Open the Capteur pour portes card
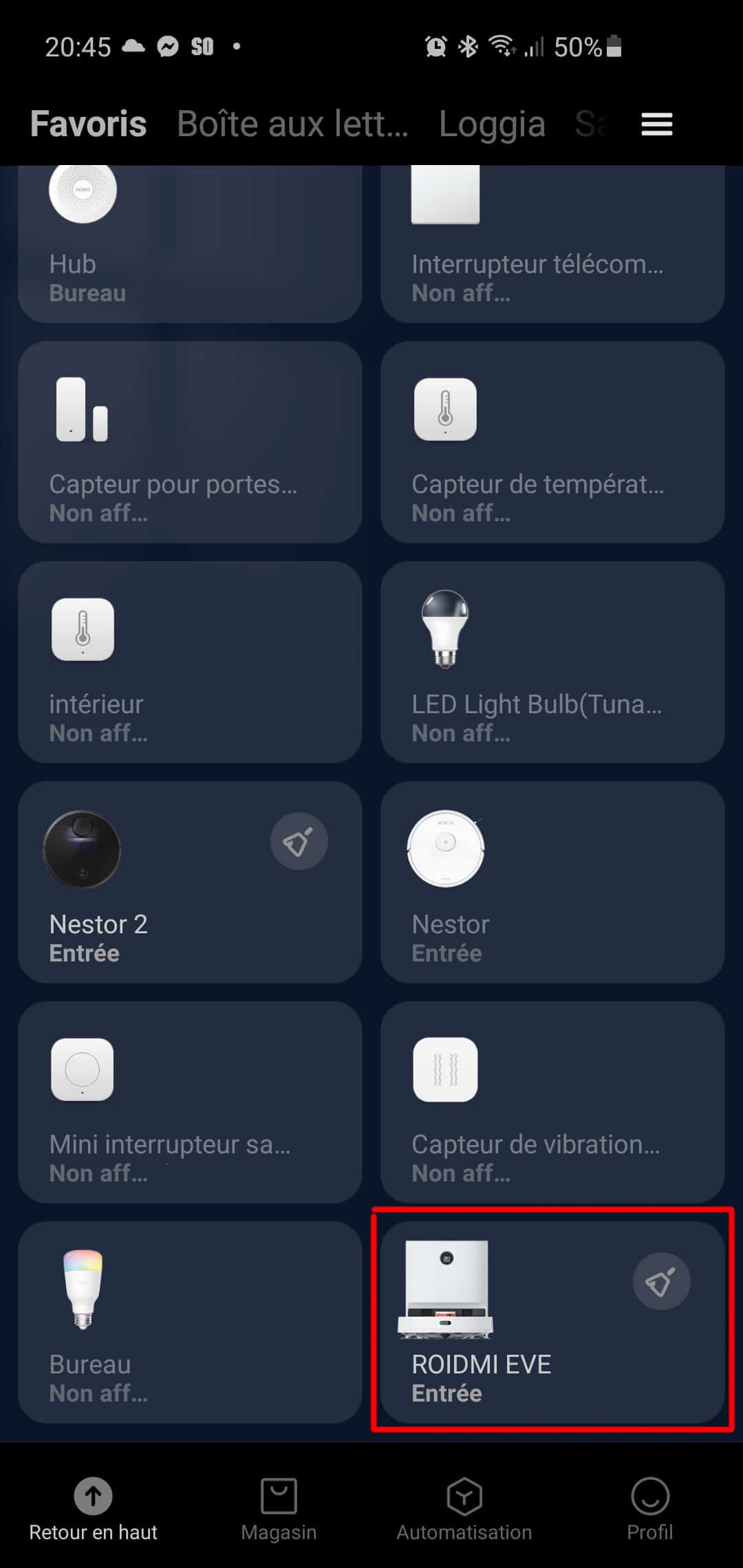This screenshot has width=743, height=1568. coord(190,442)
